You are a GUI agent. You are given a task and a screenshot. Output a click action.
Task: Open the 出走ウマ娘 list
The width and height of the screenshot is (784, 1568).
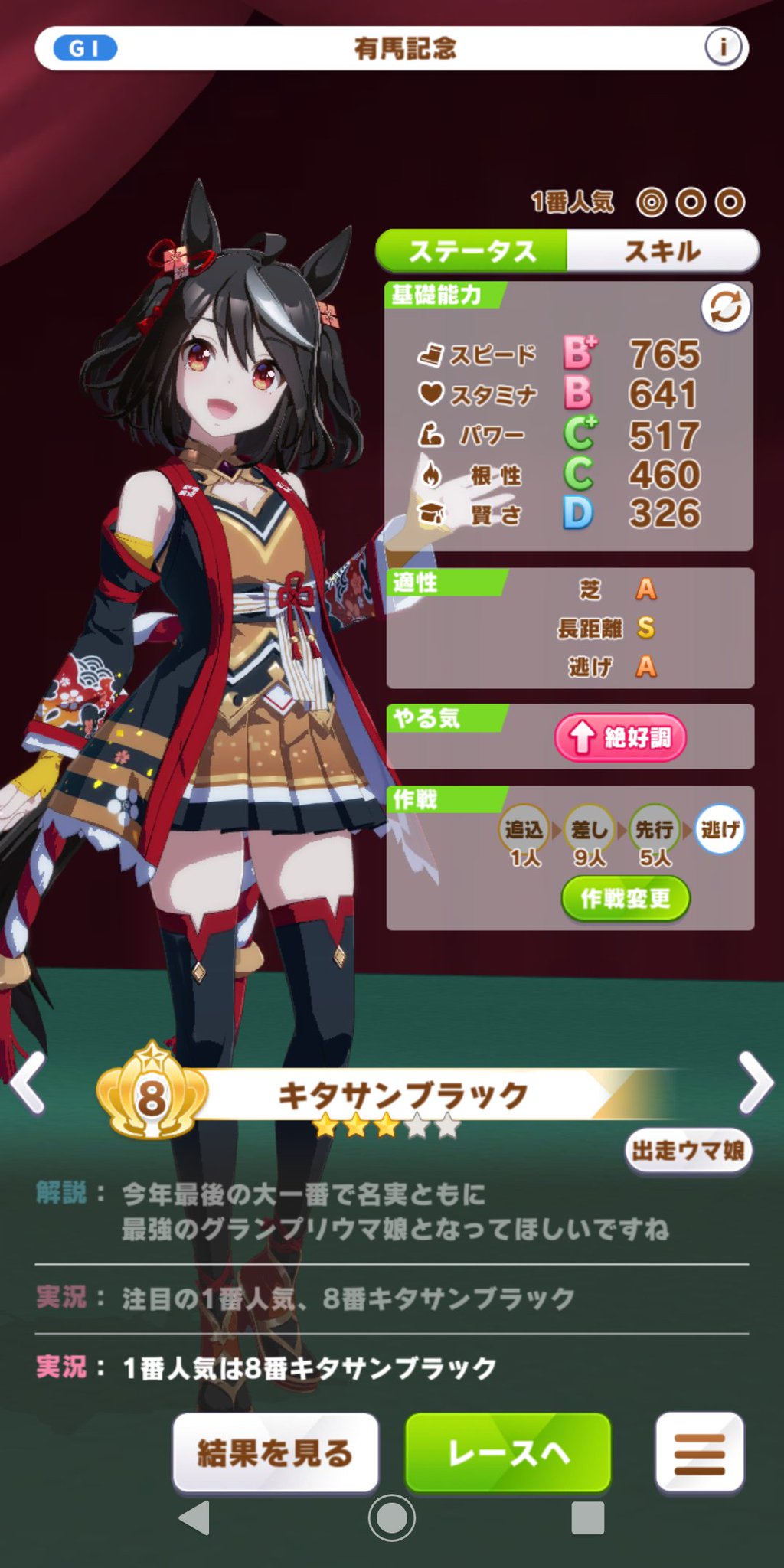(688, 1150)
